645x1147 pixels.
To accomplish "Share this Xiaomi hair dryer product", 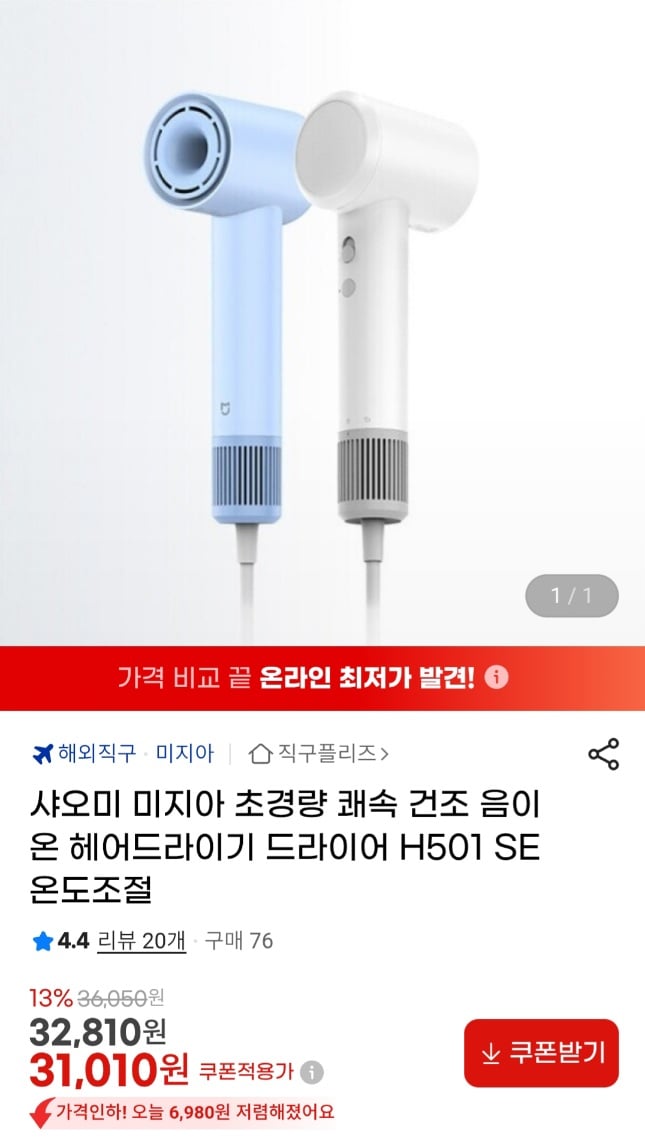I will tap(603, 754).
